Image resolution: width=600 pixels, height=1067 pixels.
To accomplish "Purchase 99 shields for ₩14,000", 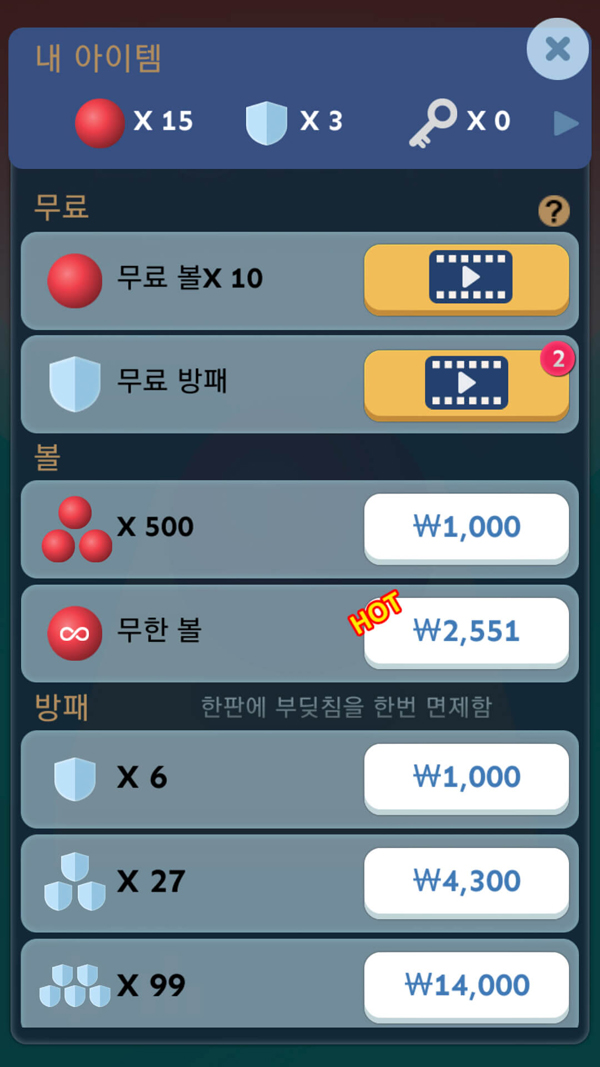I will (467, 985).
